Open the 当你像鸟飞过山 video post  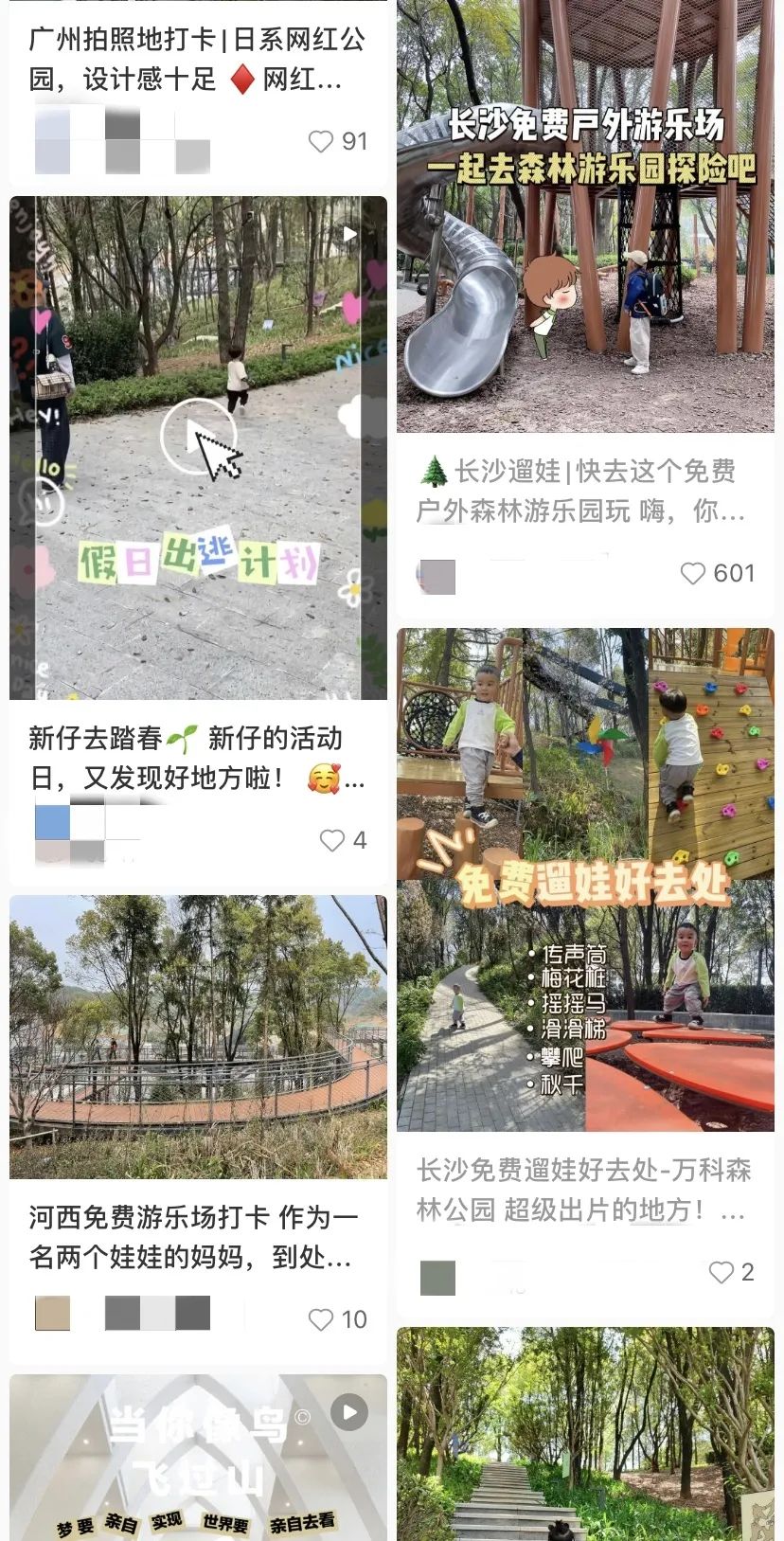click(198, 1459)
